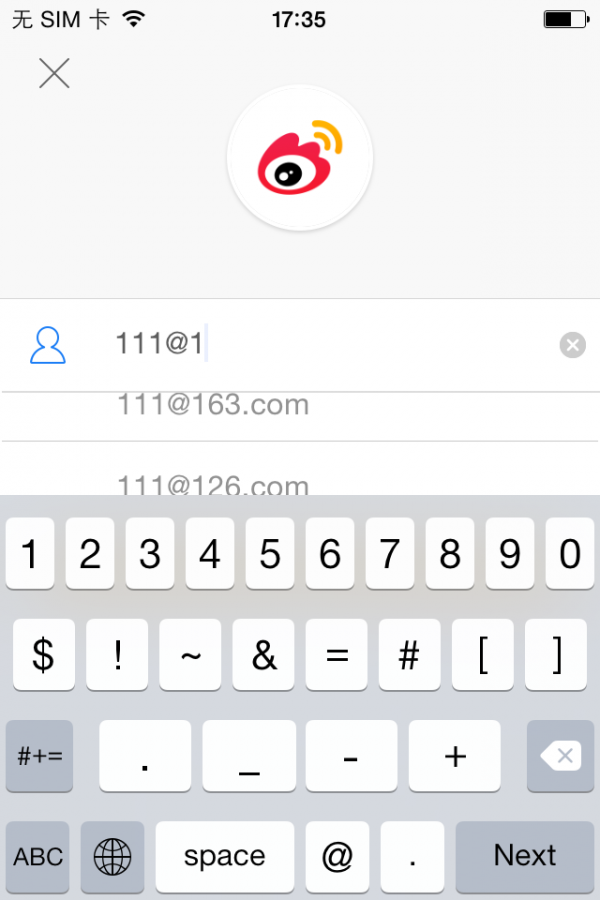Switch to the #+= symbols layout
The height and width of the screenshot is (900, 600).
click(39, 757)
